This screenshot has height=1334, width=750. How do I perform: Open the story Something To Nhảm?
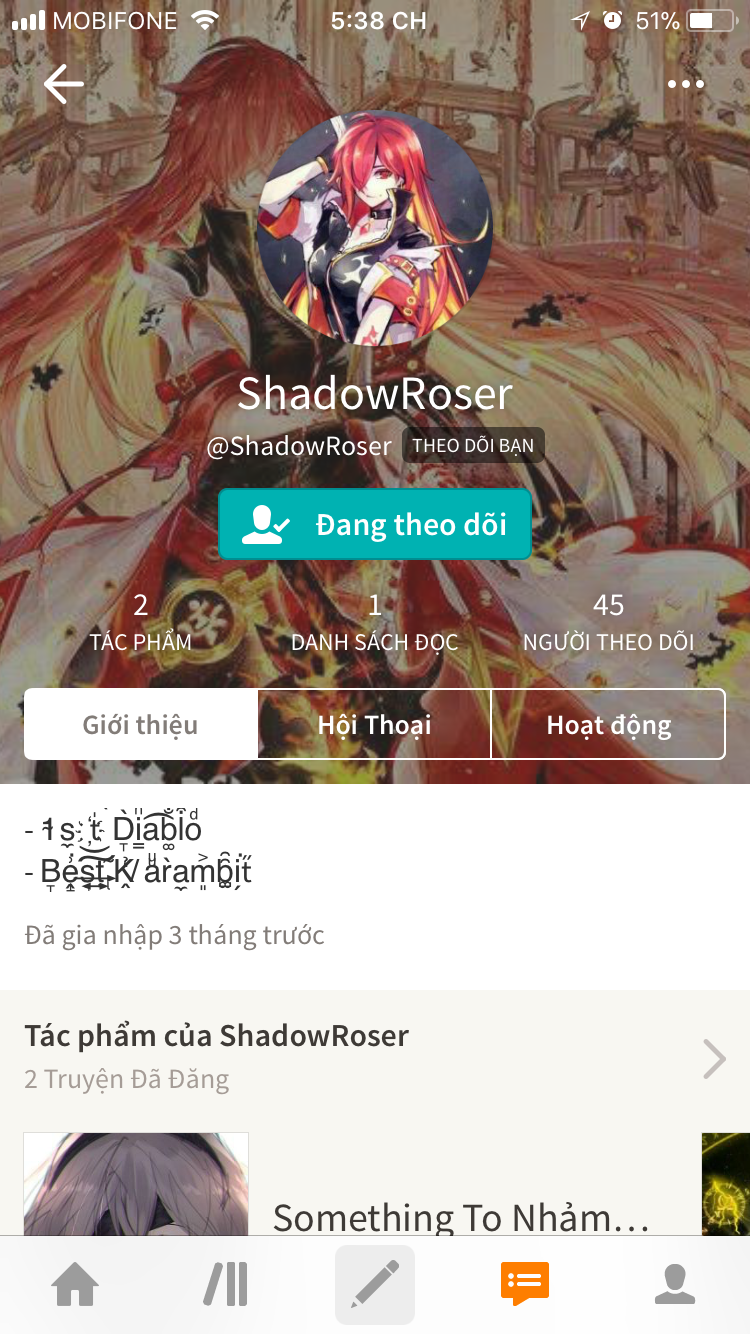(x=461, y=1217)
